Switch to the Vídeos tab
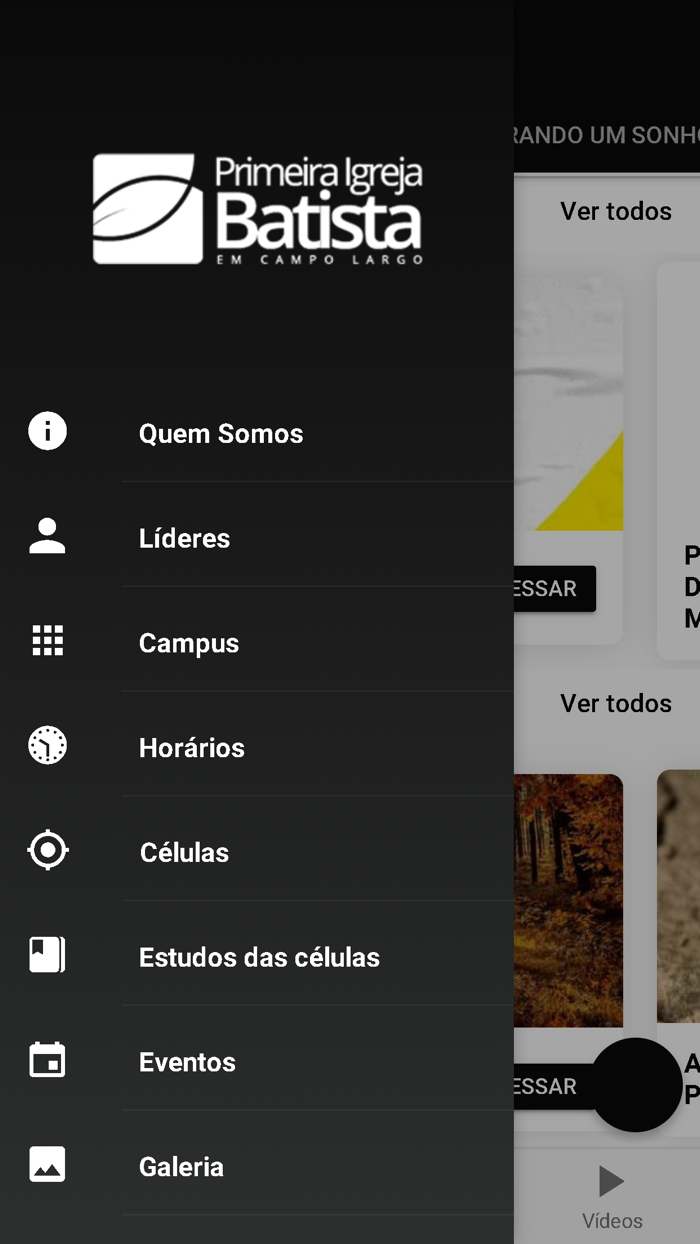 pos(612,1196)
